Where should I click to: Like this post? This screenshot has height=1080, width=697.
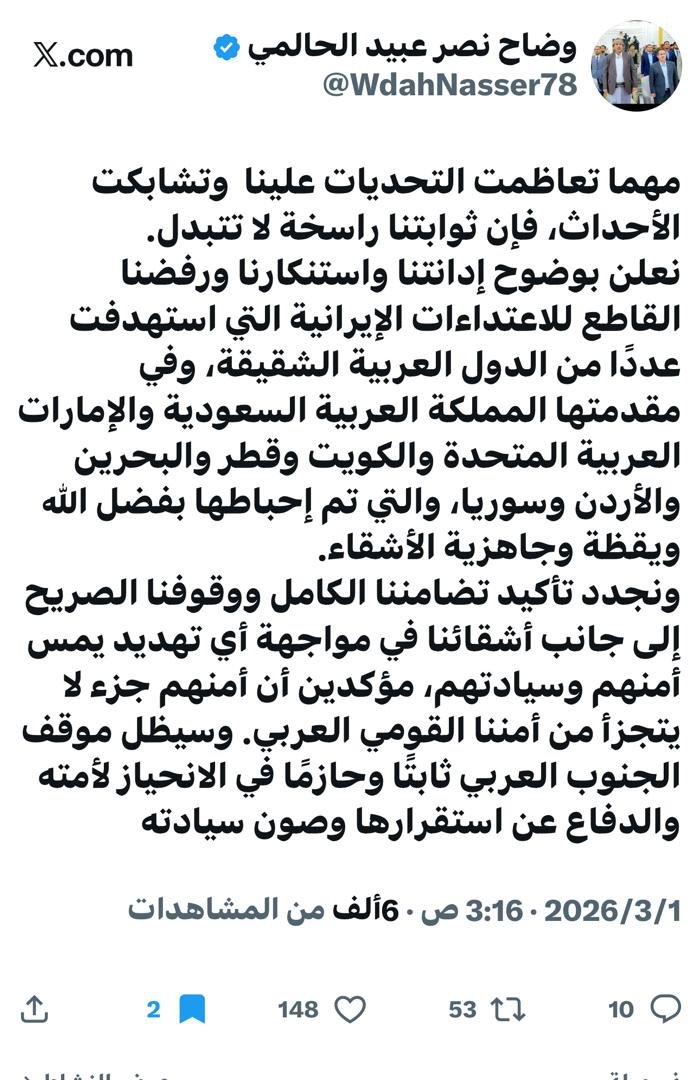coord(349,1009)
